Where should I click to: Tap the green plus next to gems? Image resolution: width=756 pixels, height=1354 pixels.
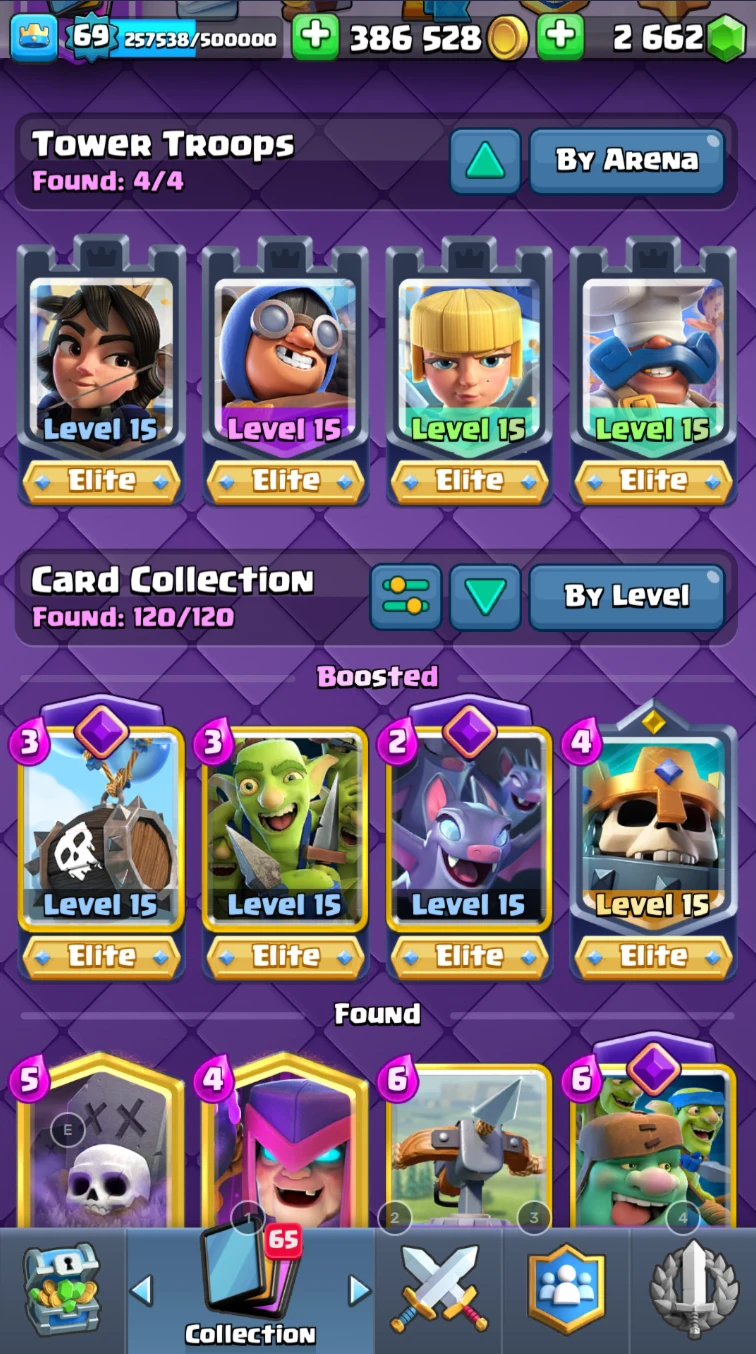click(560, 37)
